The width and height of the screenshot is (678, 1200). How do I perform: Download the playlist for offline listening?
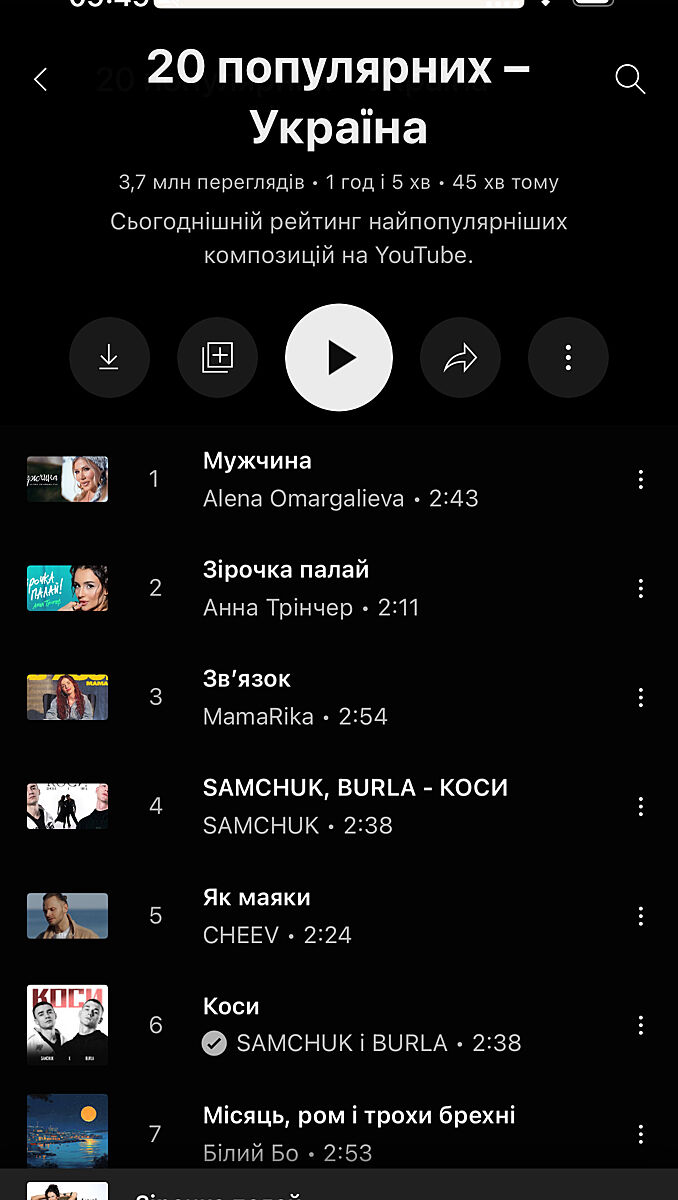coord(109,357)
